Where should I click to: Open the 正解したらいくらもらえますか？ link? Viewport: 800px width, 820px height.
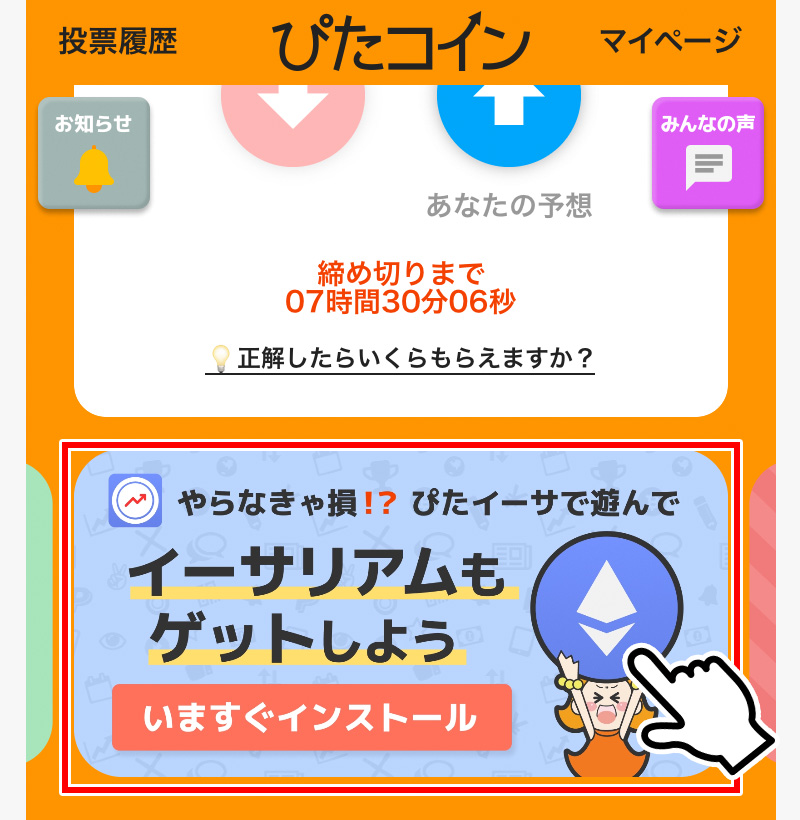click(402, 358)
